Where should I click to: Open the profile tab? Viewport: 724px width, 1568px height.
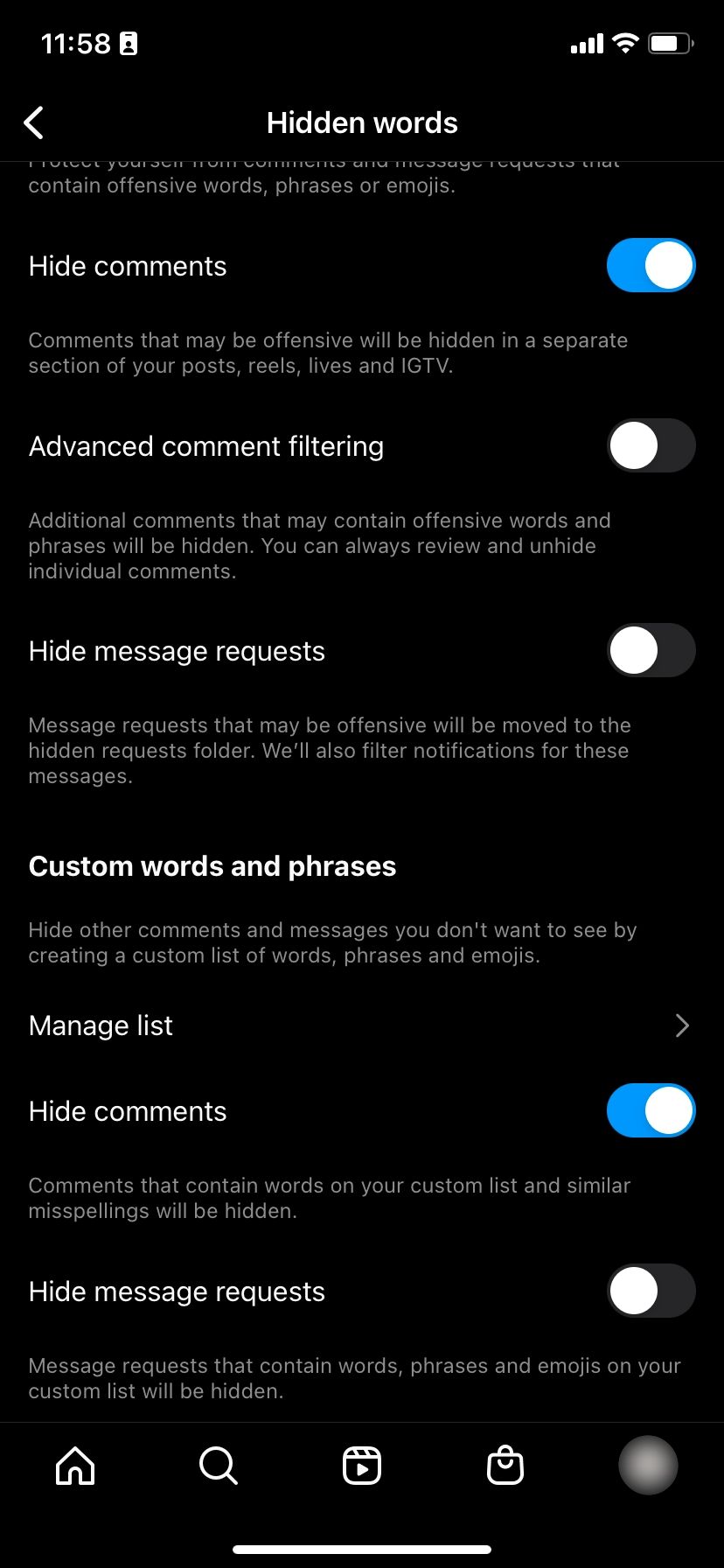pos(648,1465)
